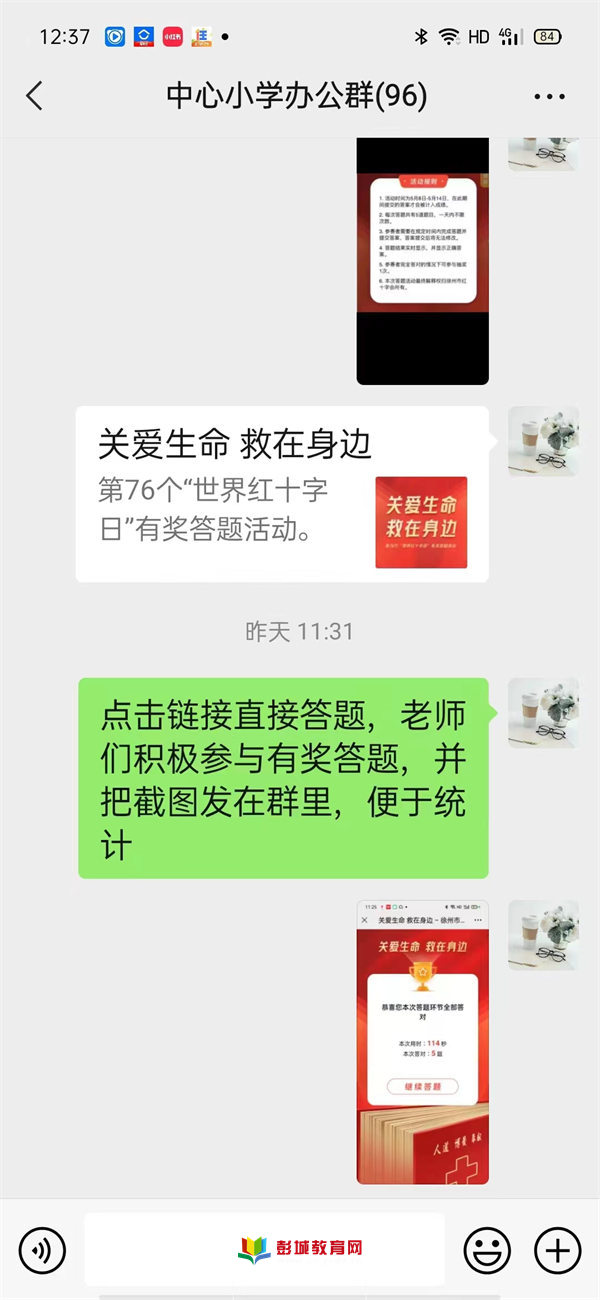600x1300 pixels.
Task: Open avatar beside the green message
Action: pyautogui.click(x=543, y=713)
